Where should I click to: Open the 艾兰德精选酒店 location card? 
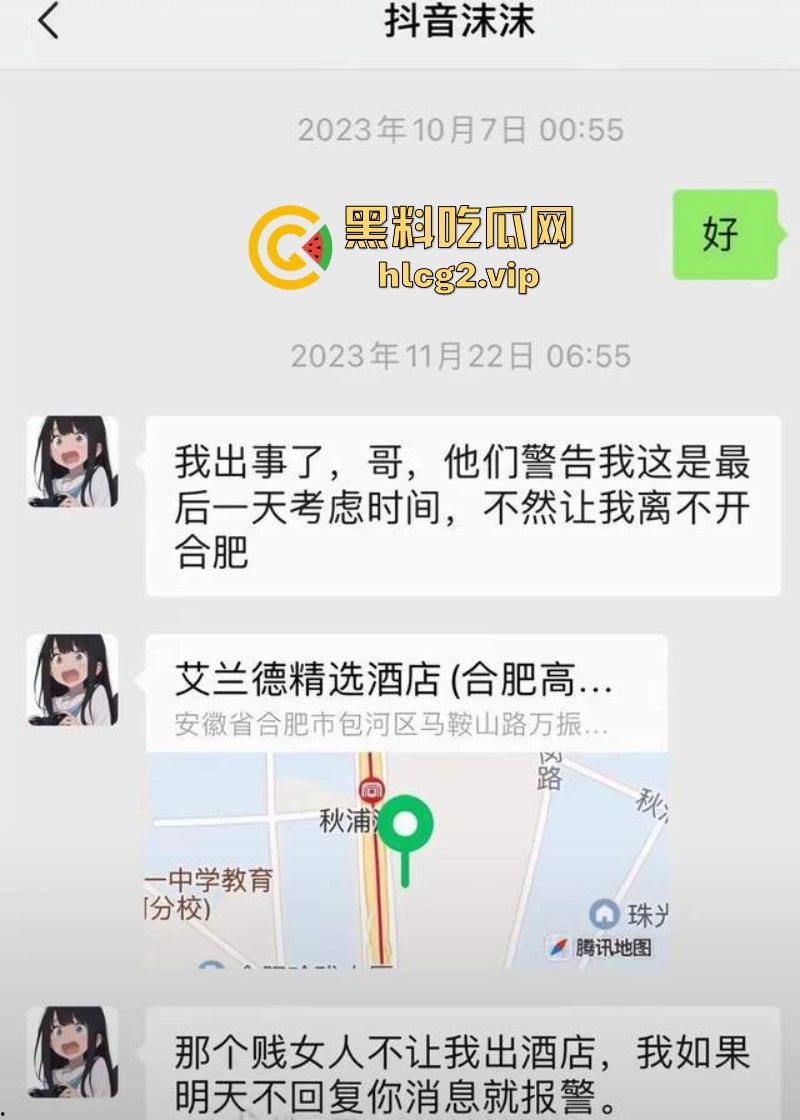(x=400, y=676)
